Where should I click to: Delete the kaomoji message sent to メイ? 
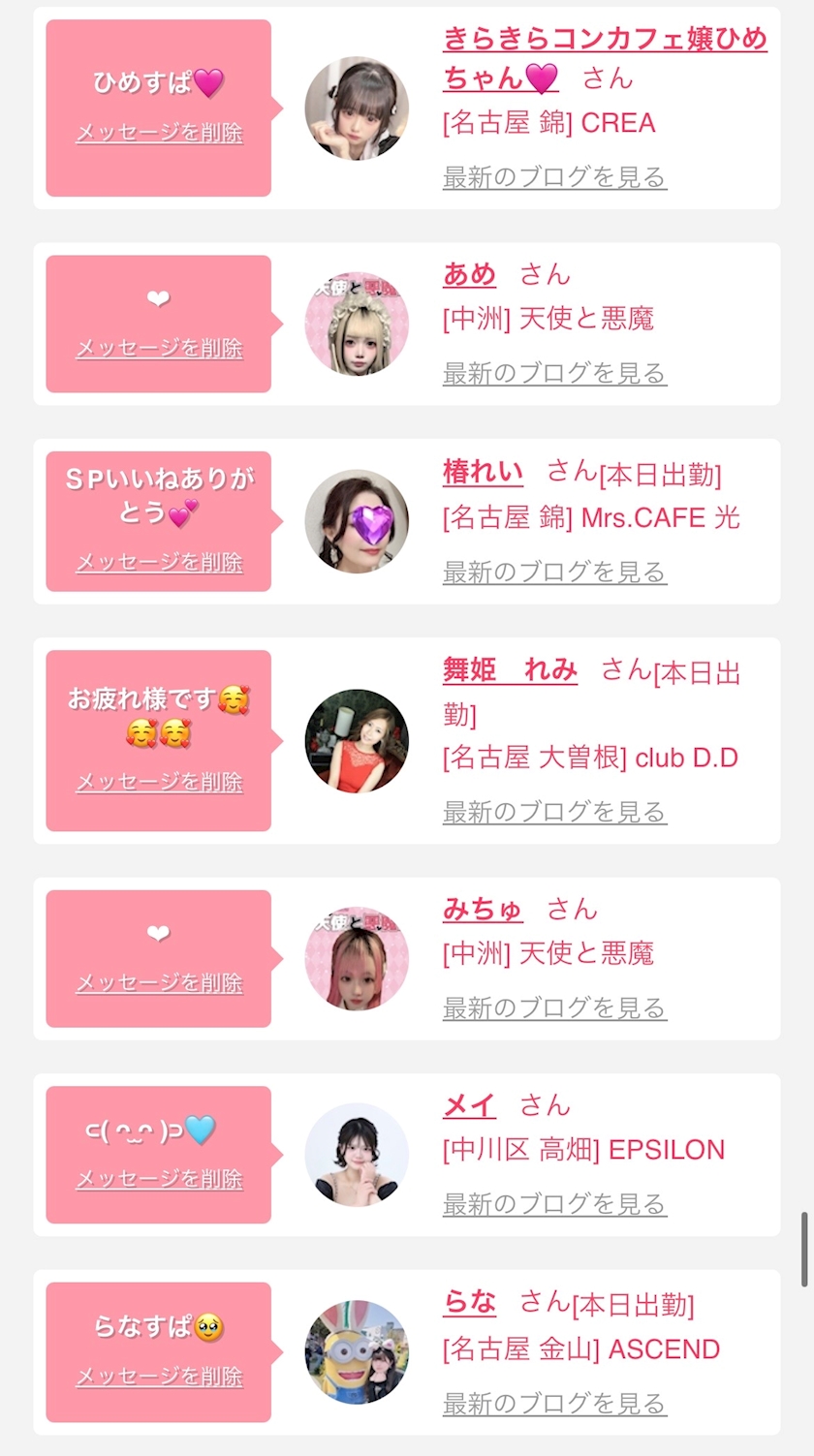click(159, 1179)
